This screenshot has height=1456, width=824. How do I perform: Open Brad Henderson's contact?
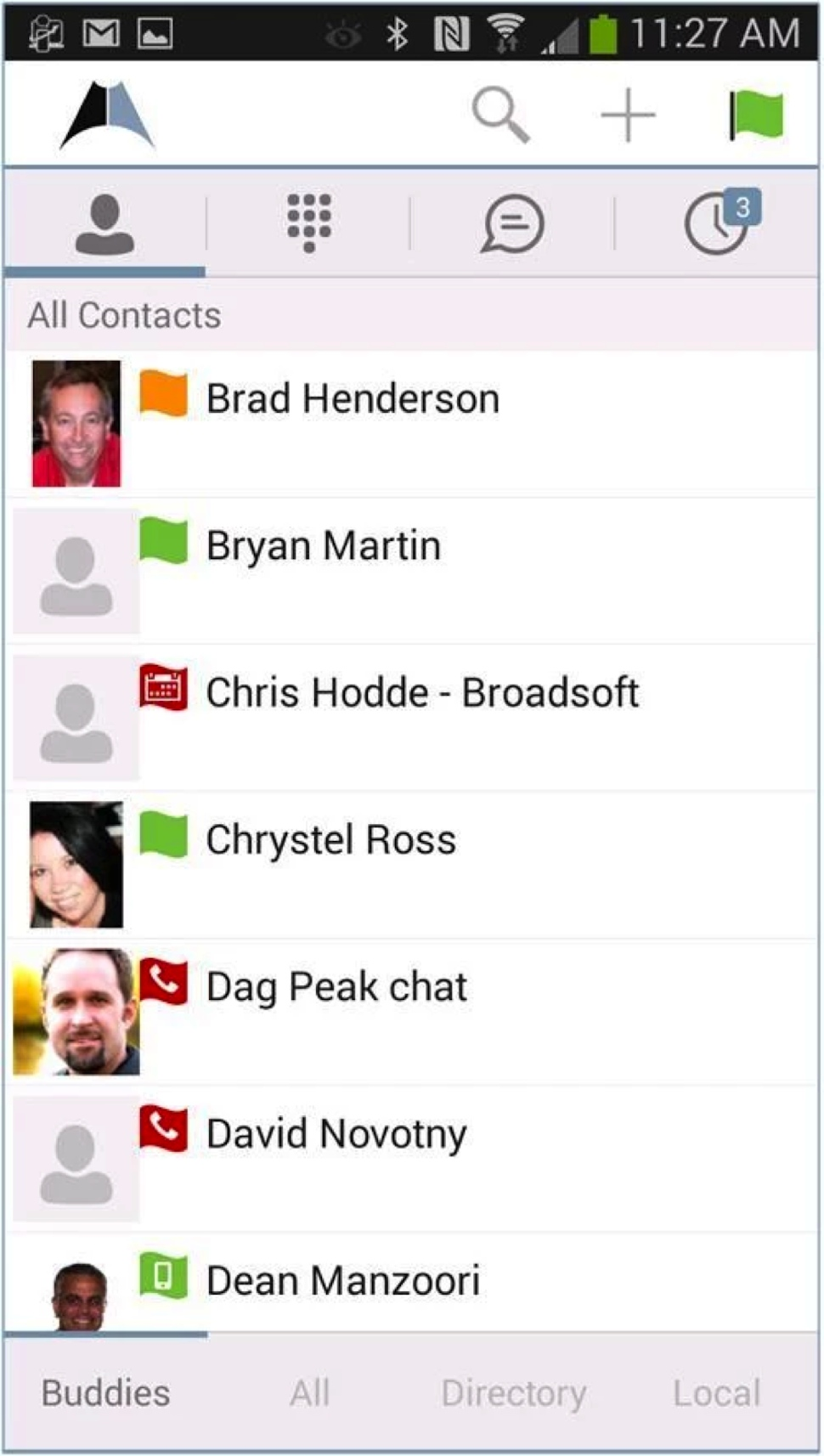click(353, 399)
